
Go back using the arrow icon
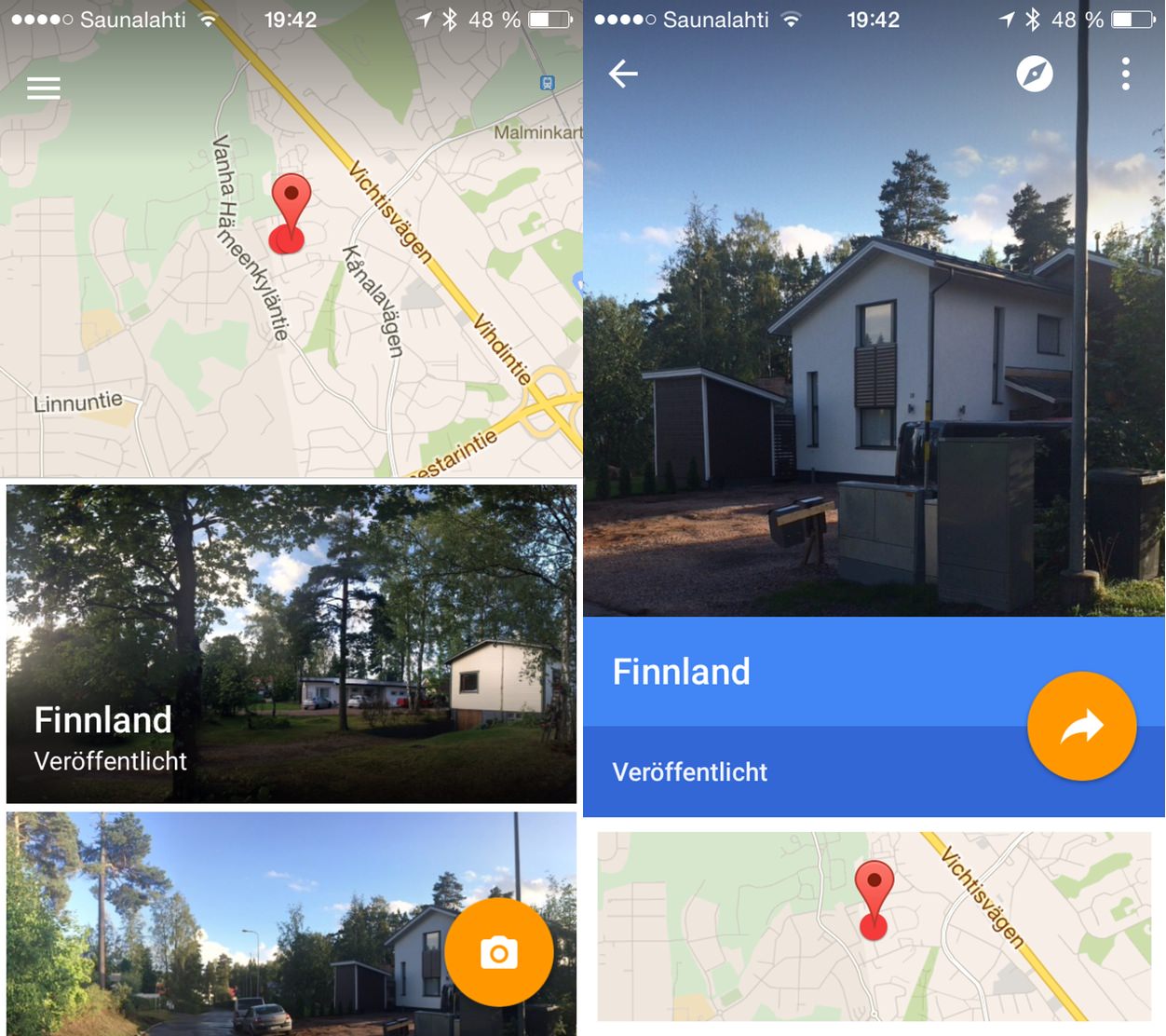pyautogui.click(x=623, y=74)
